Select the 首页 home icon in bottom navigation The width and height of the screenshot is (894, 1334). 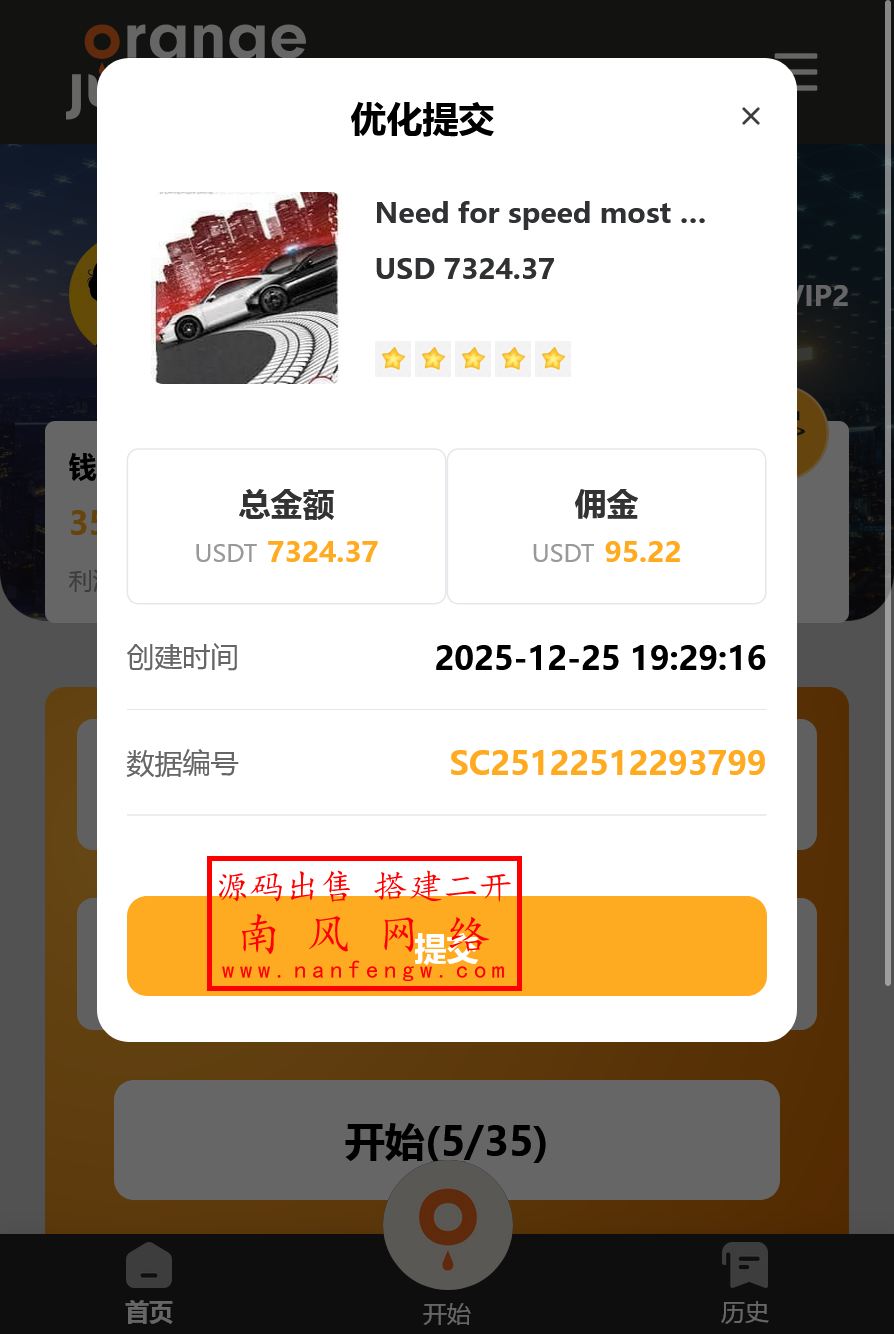coord(148,1265)
